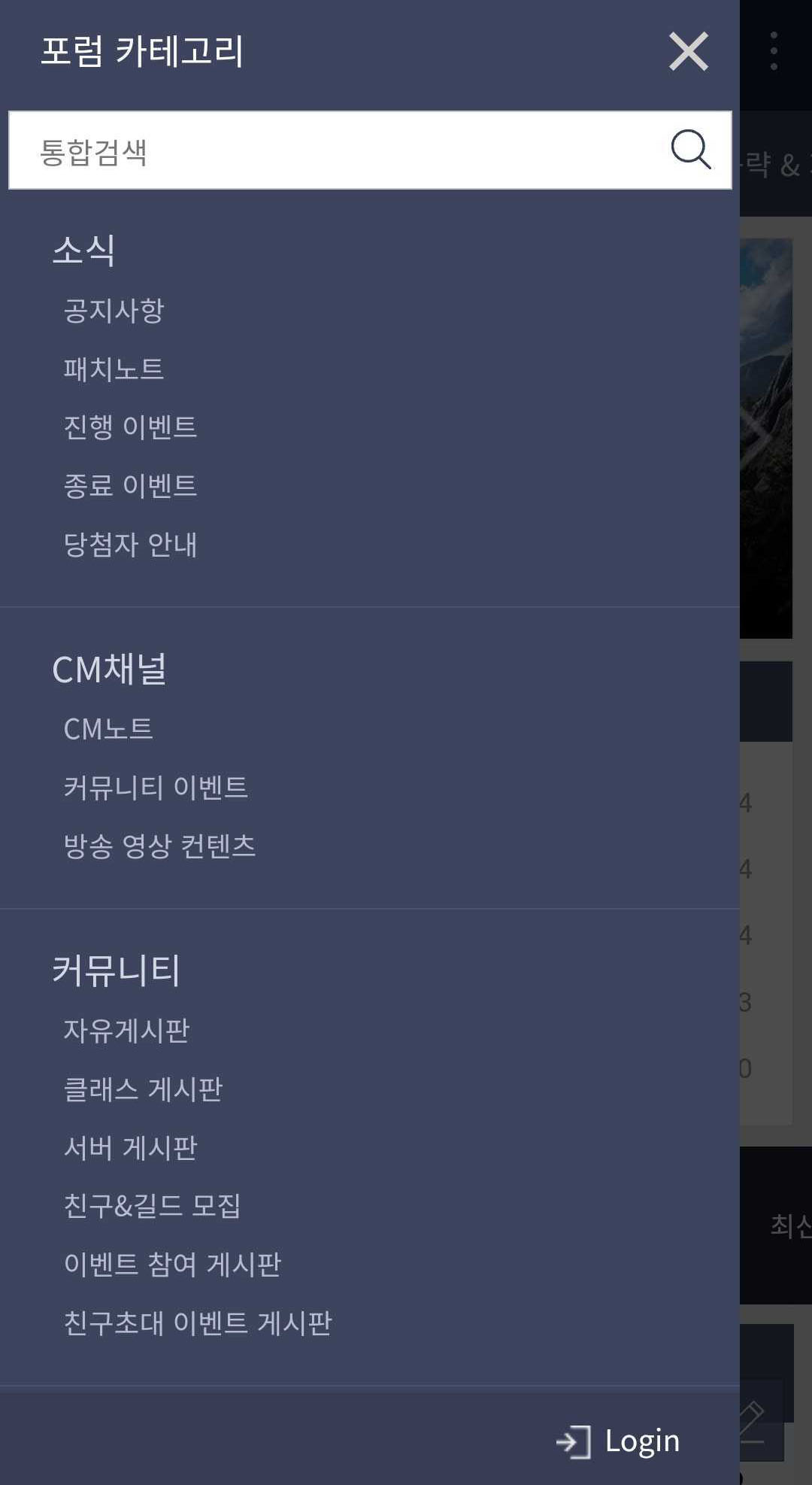Select 커뮤니티 이벤트
The height and width of the screenshot is (1485, 812).
(156, 788)
